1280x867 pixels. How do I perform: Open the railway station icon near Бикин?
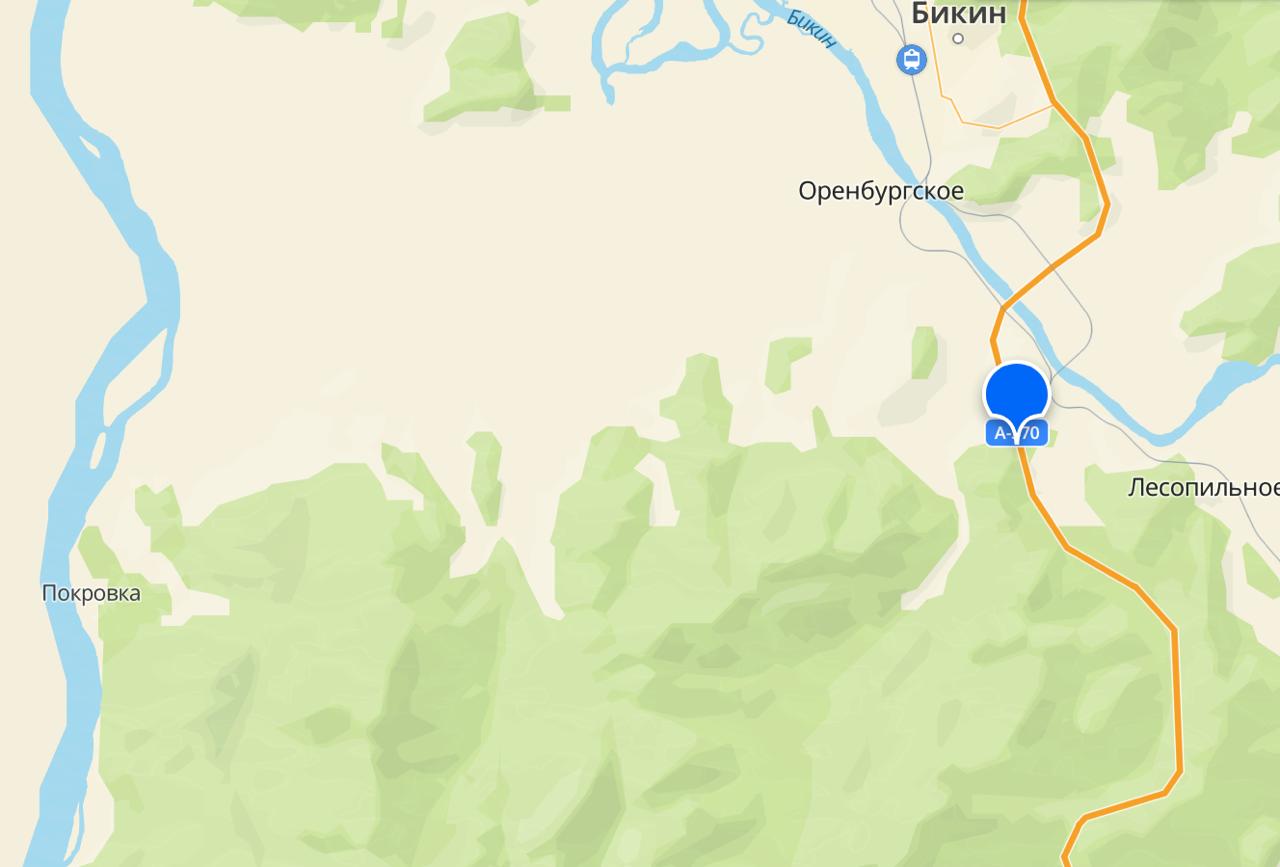point(911,60)
